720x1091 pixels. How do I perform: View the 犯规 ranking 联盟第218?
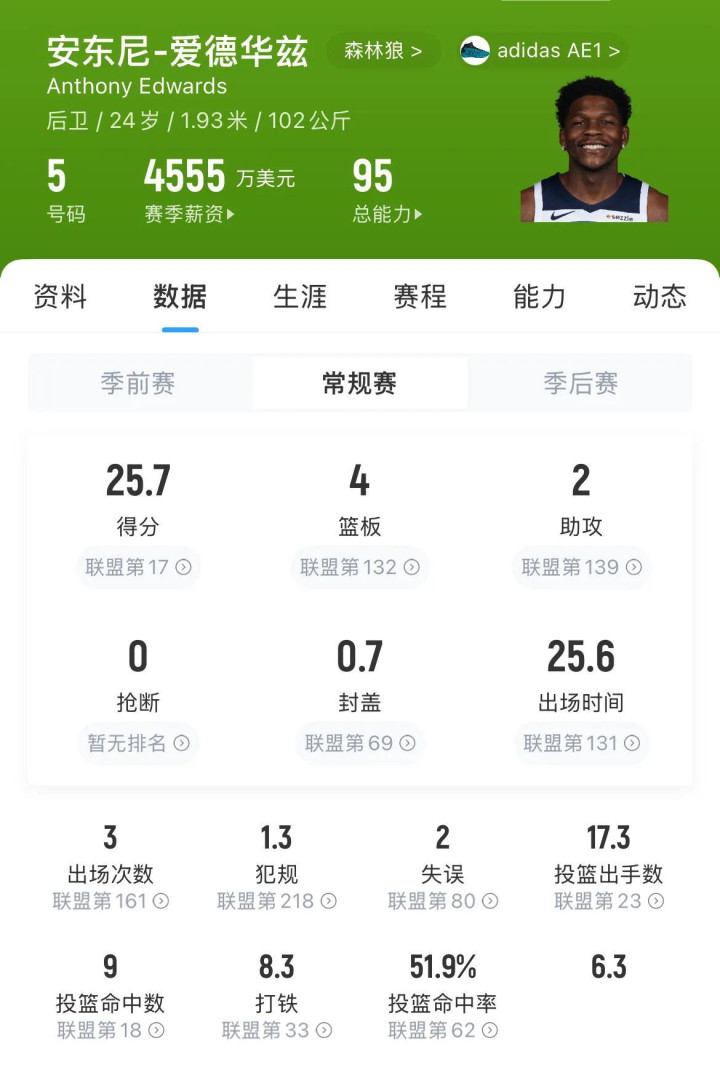(276, 901)
